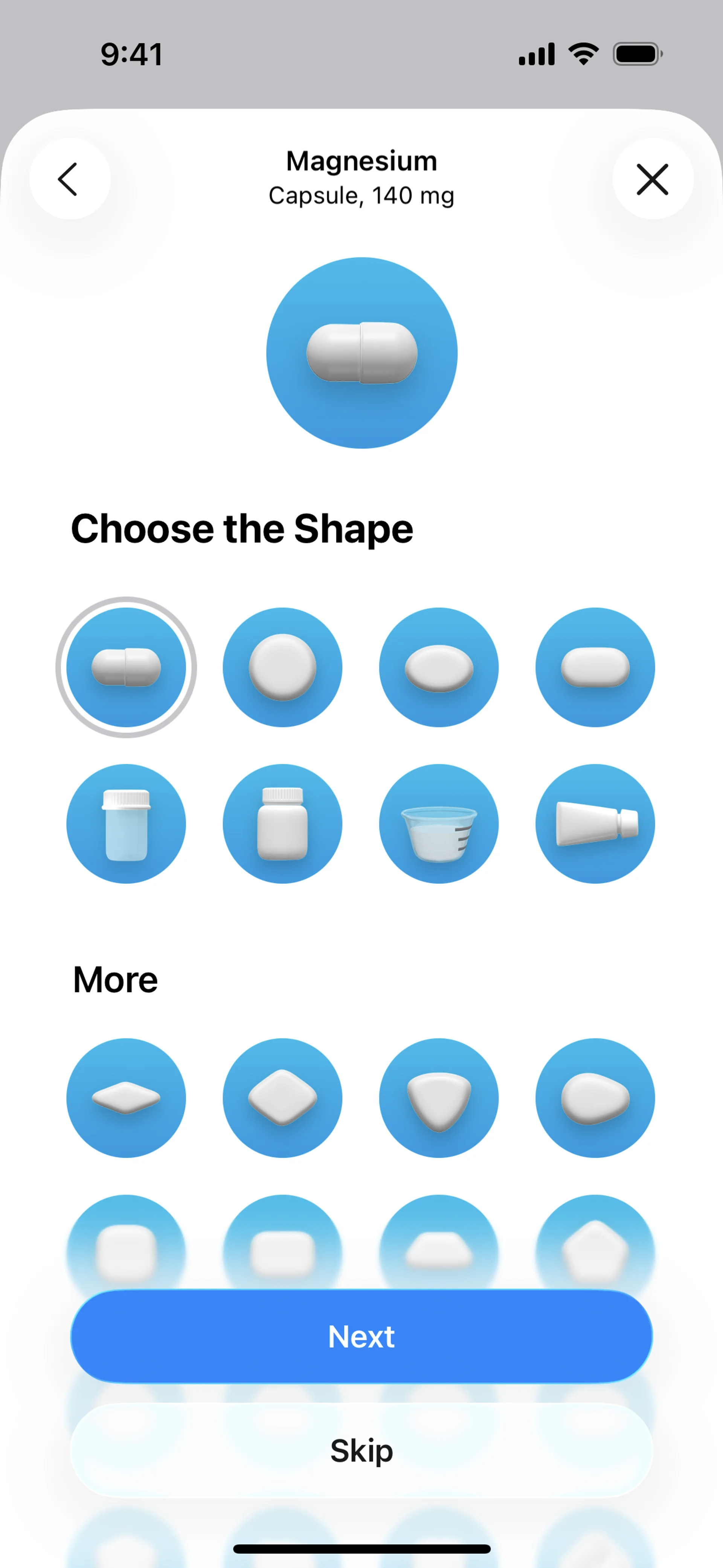Select the white pill bottle shape

pos(282,824)
